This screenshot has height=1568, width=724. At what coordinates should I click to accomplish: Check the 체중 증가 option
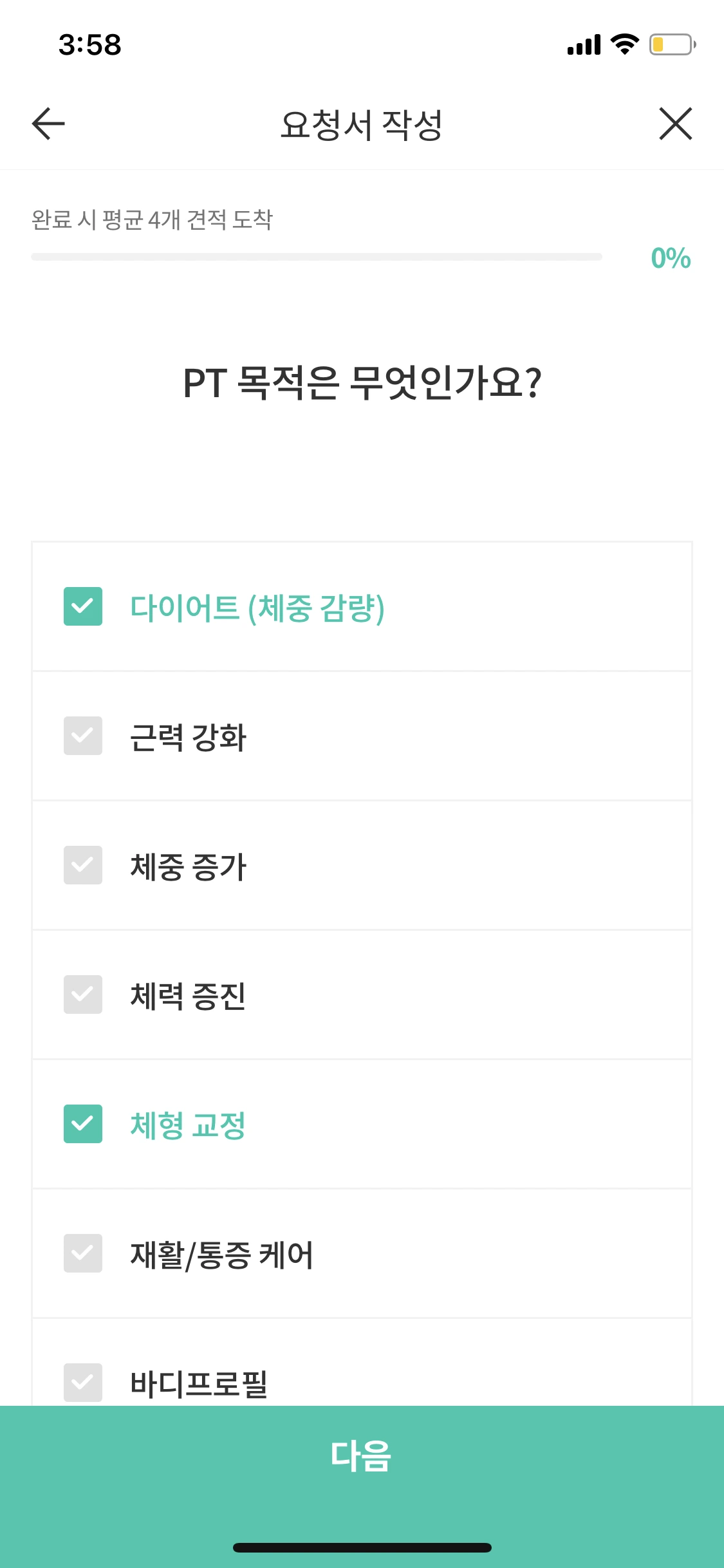pos(83,866)
